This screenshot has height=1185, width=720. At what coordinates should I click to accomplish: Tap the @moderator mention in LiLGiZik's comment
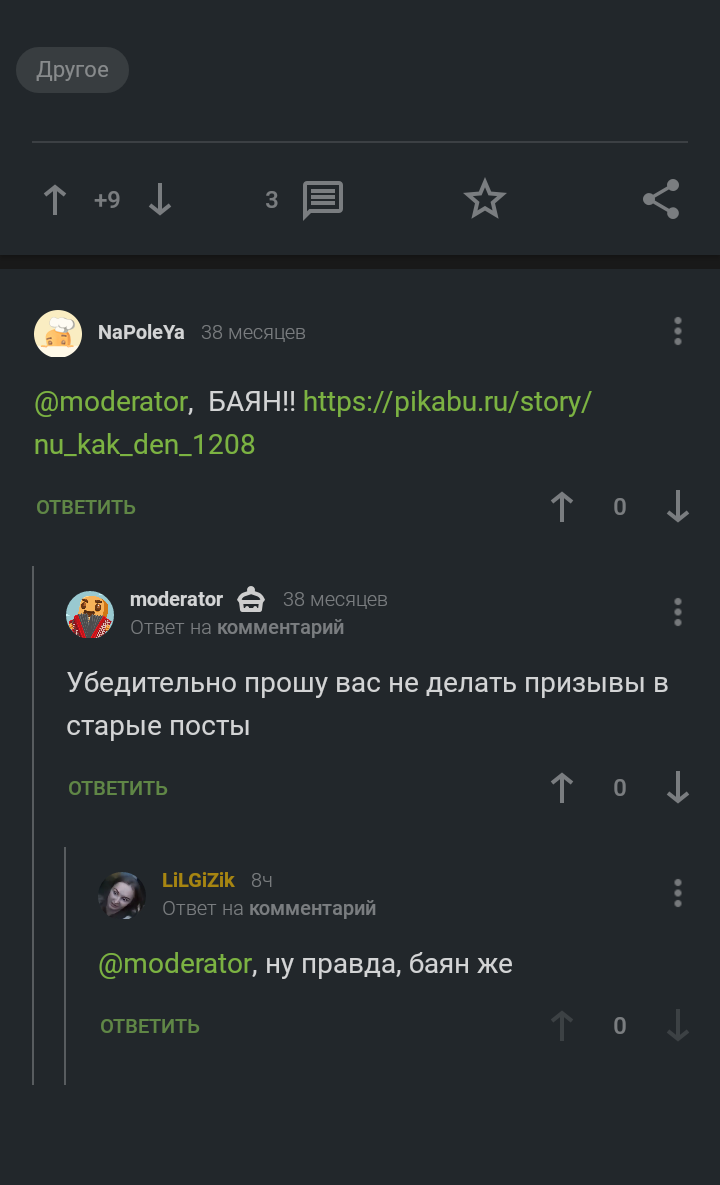(175, 964)
